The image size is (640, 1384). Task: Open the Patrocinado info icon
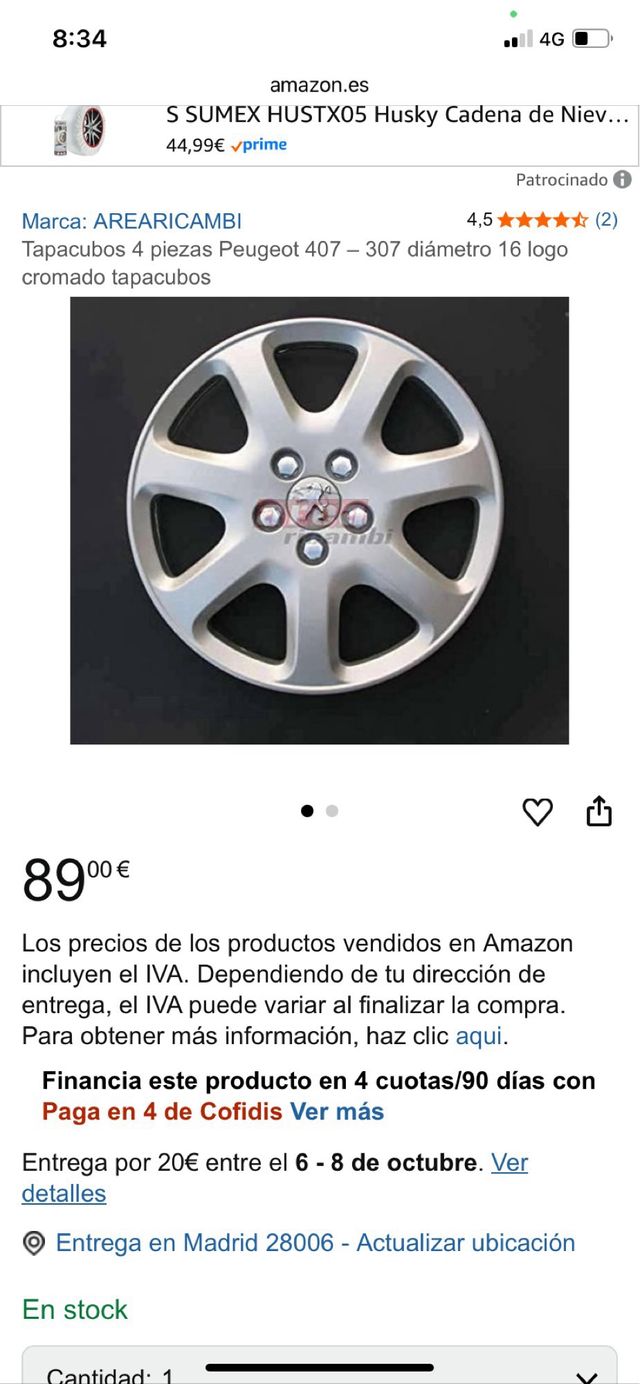(x=622, y=180)
